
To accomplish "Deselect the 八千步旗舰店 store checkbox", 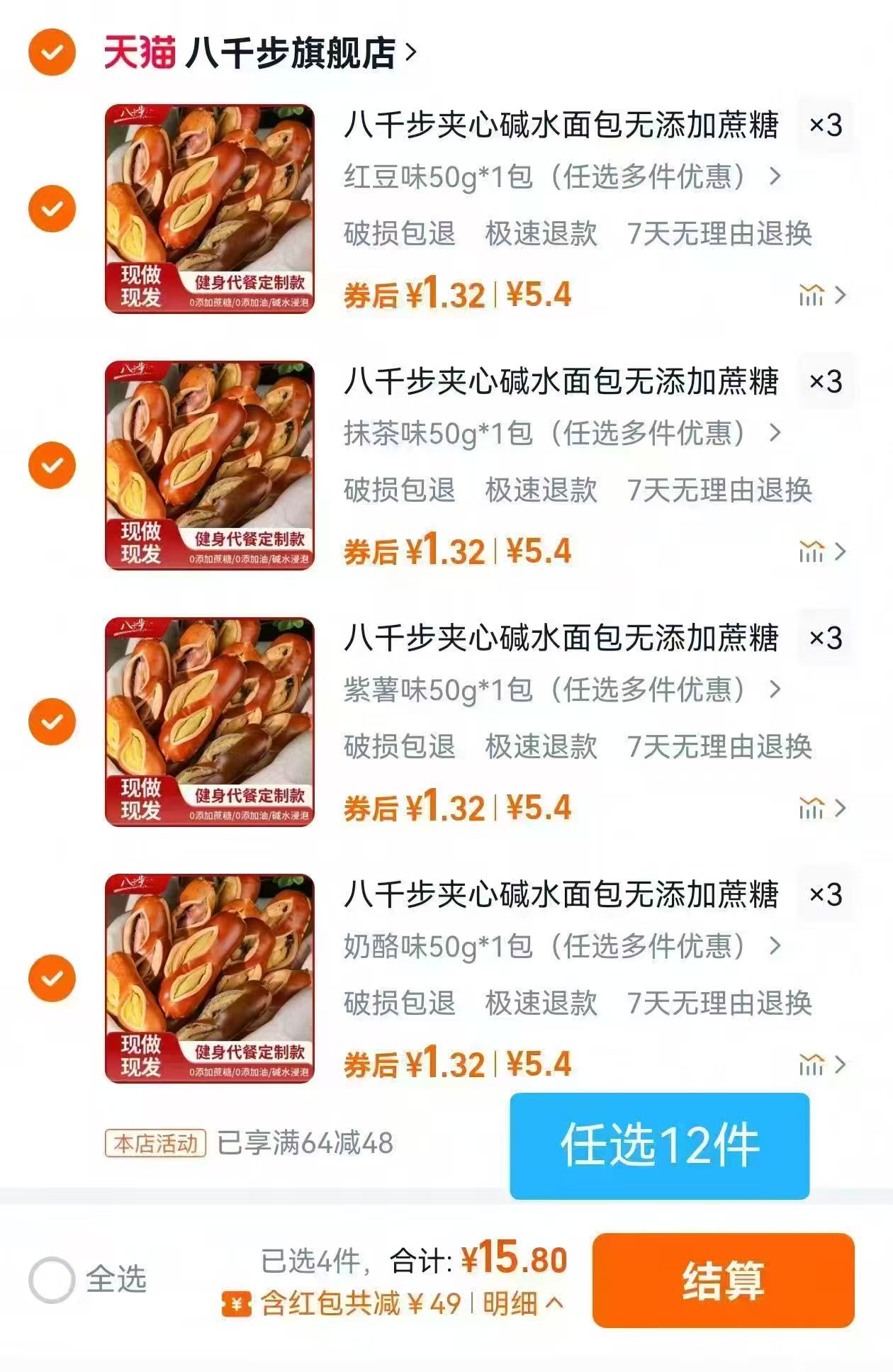I will (x=50, y=51).
